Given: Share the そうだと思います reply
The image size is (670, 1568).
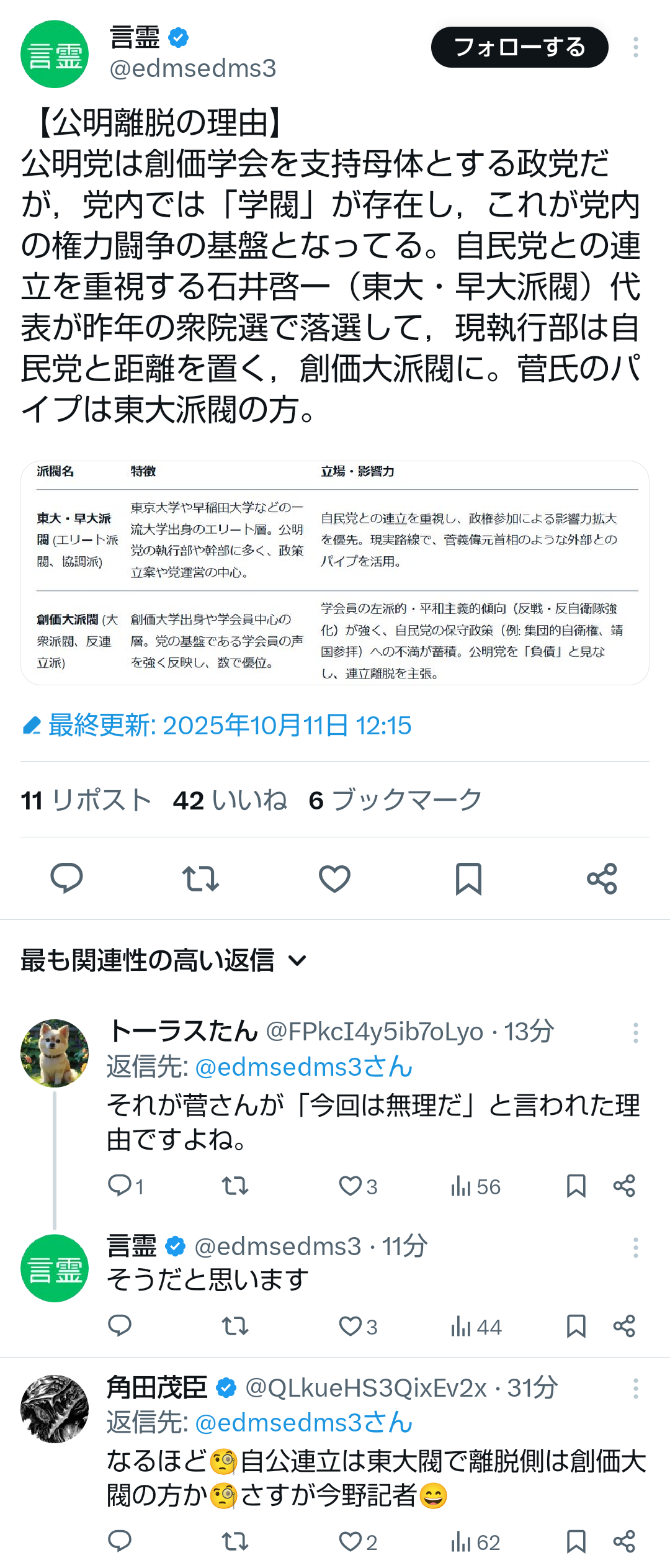Looking at the screenshot, I should coord(624,1327).
